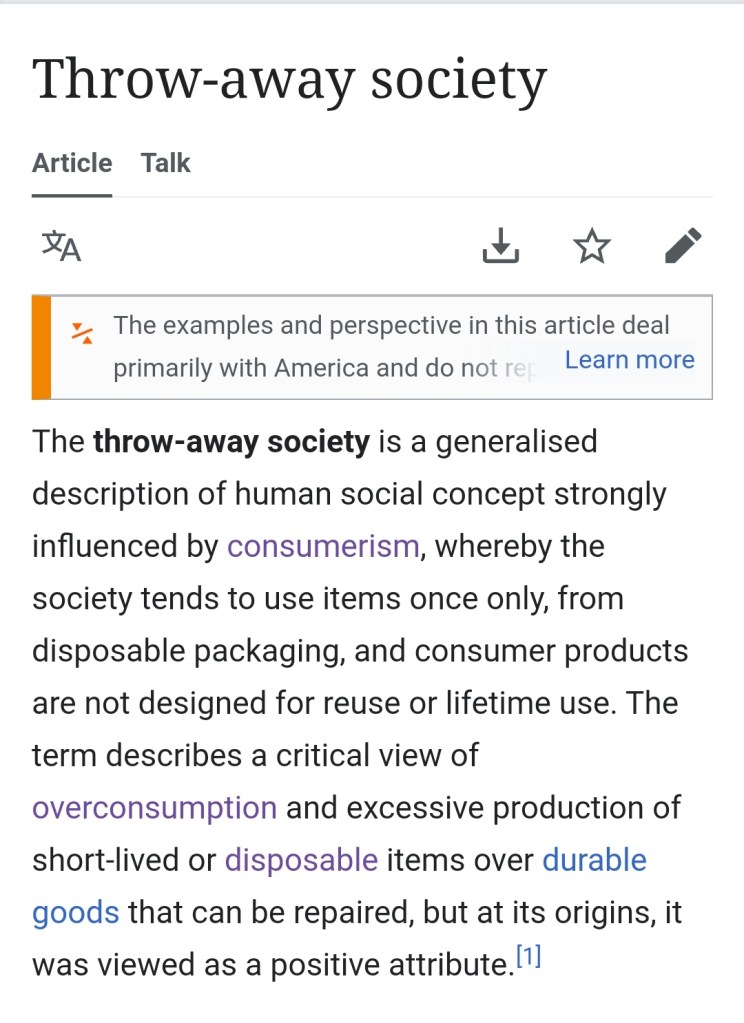This screenshot has width=744, height=1023.
Task: Download this article
Action: coord(501,245)
